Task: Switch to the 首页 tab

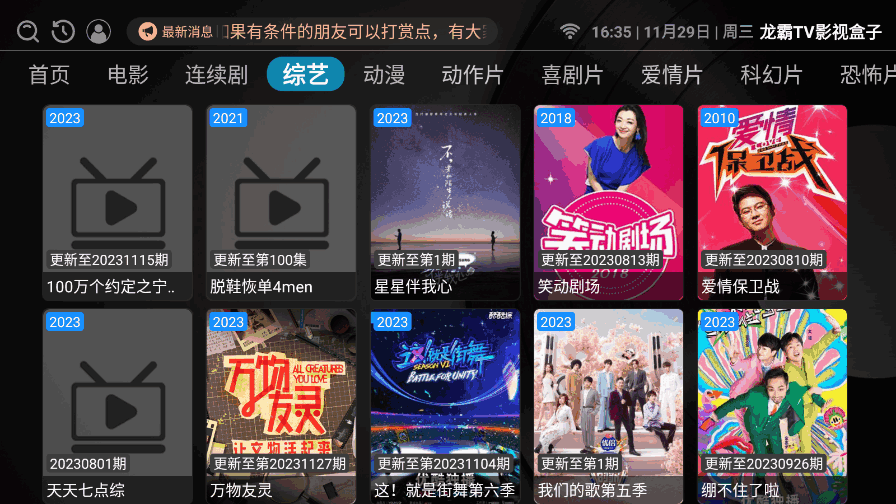Action: pyautogui.click(x=49, y=75)
